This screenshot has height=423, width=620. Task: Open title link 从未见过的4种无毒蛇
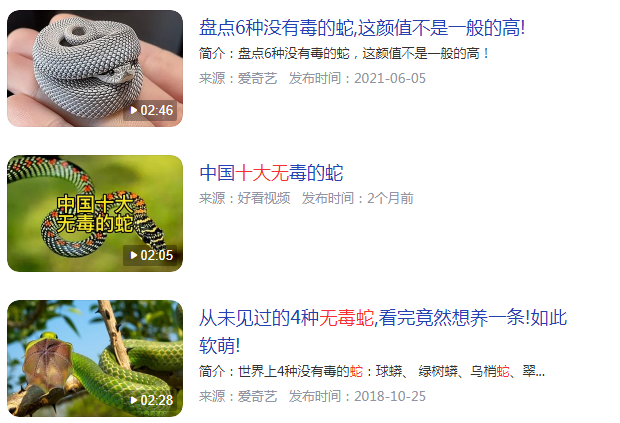click(383, 318)
